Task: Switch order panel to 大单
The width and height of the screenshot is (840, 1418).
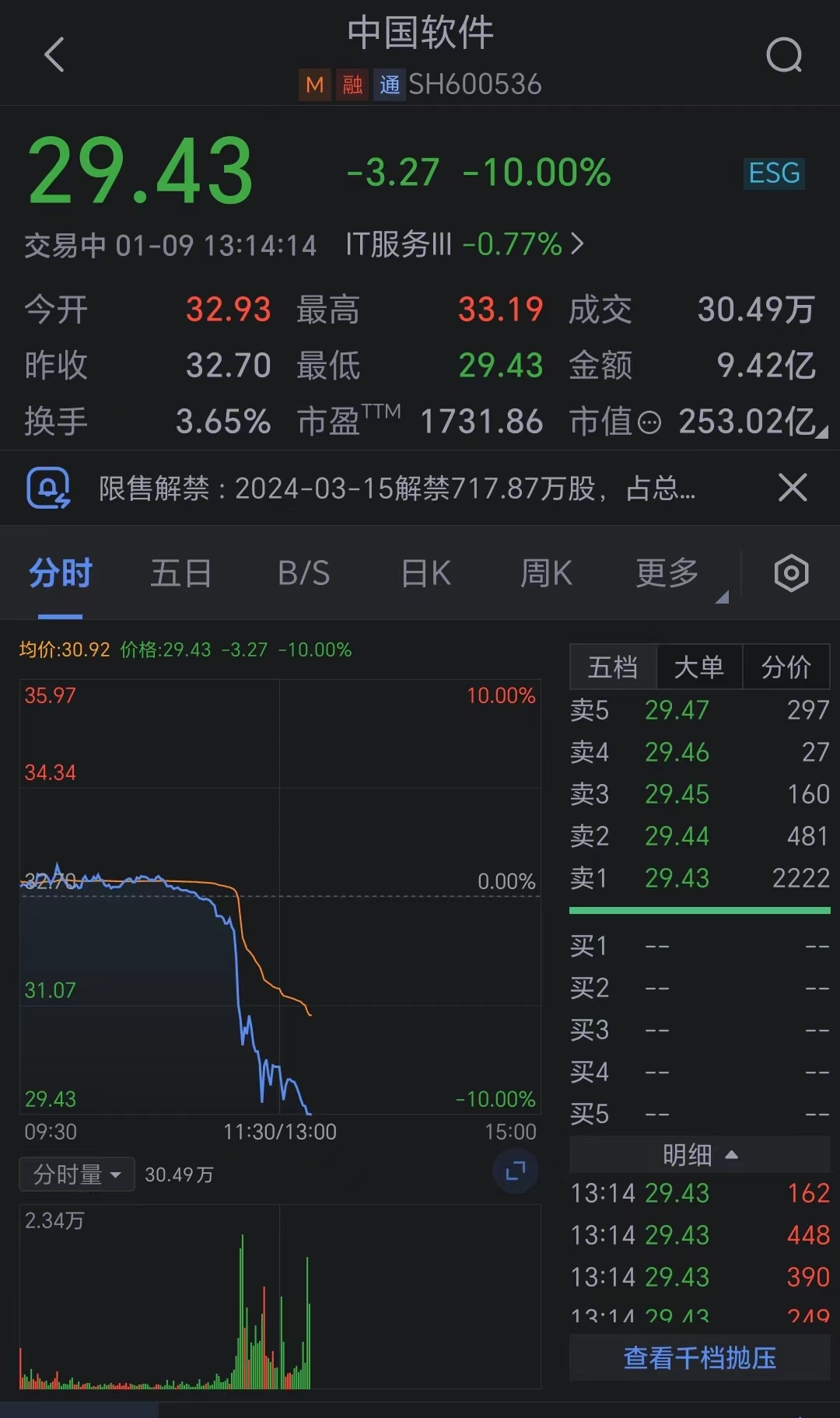Action: [x=698, y=667]
